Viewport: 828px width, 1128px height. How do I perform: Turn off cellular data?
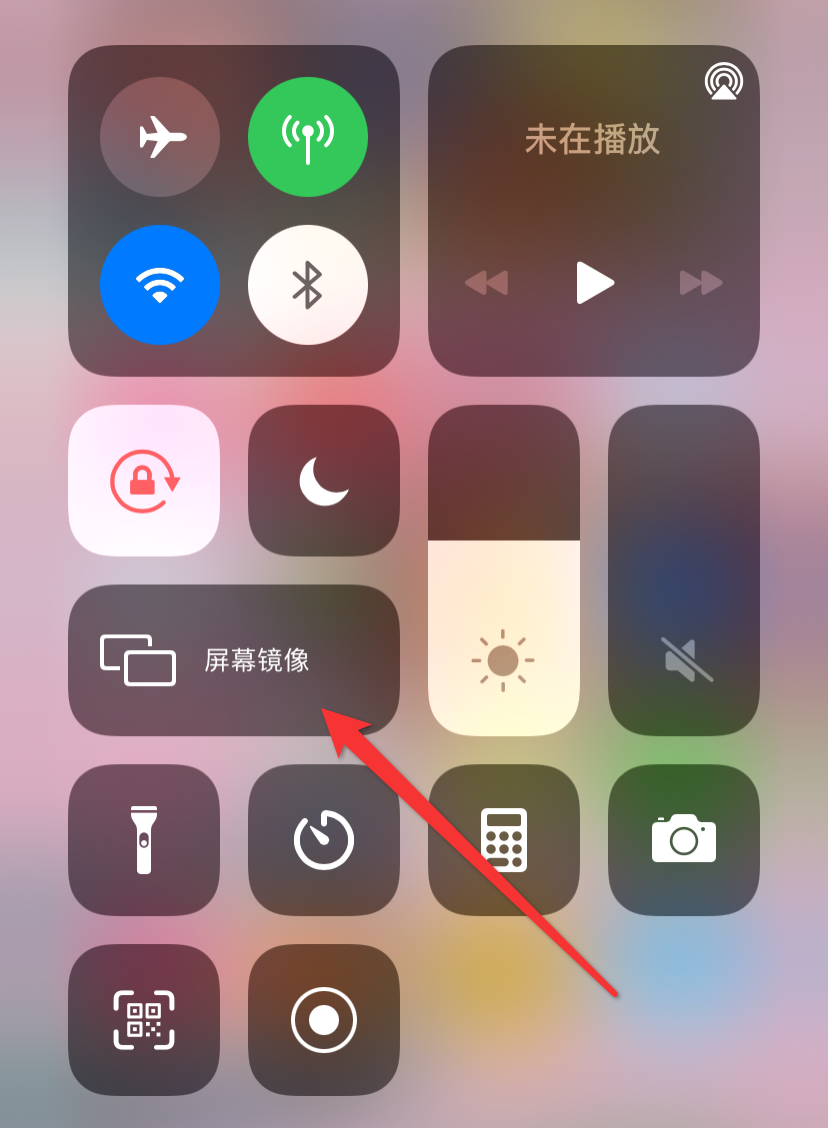click(x=308, y=137)
